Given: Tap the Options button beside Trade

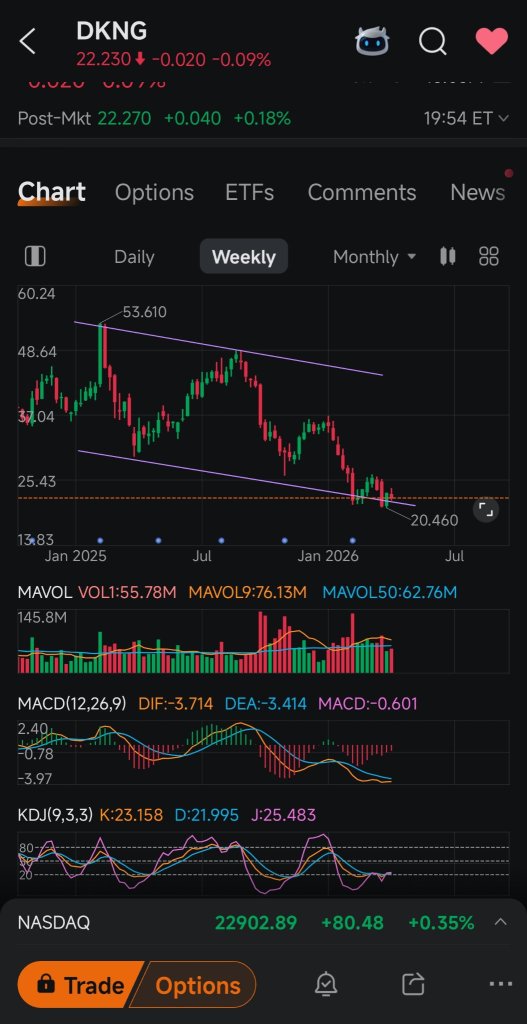Looking at the screenshot, I should pos(195,985).
